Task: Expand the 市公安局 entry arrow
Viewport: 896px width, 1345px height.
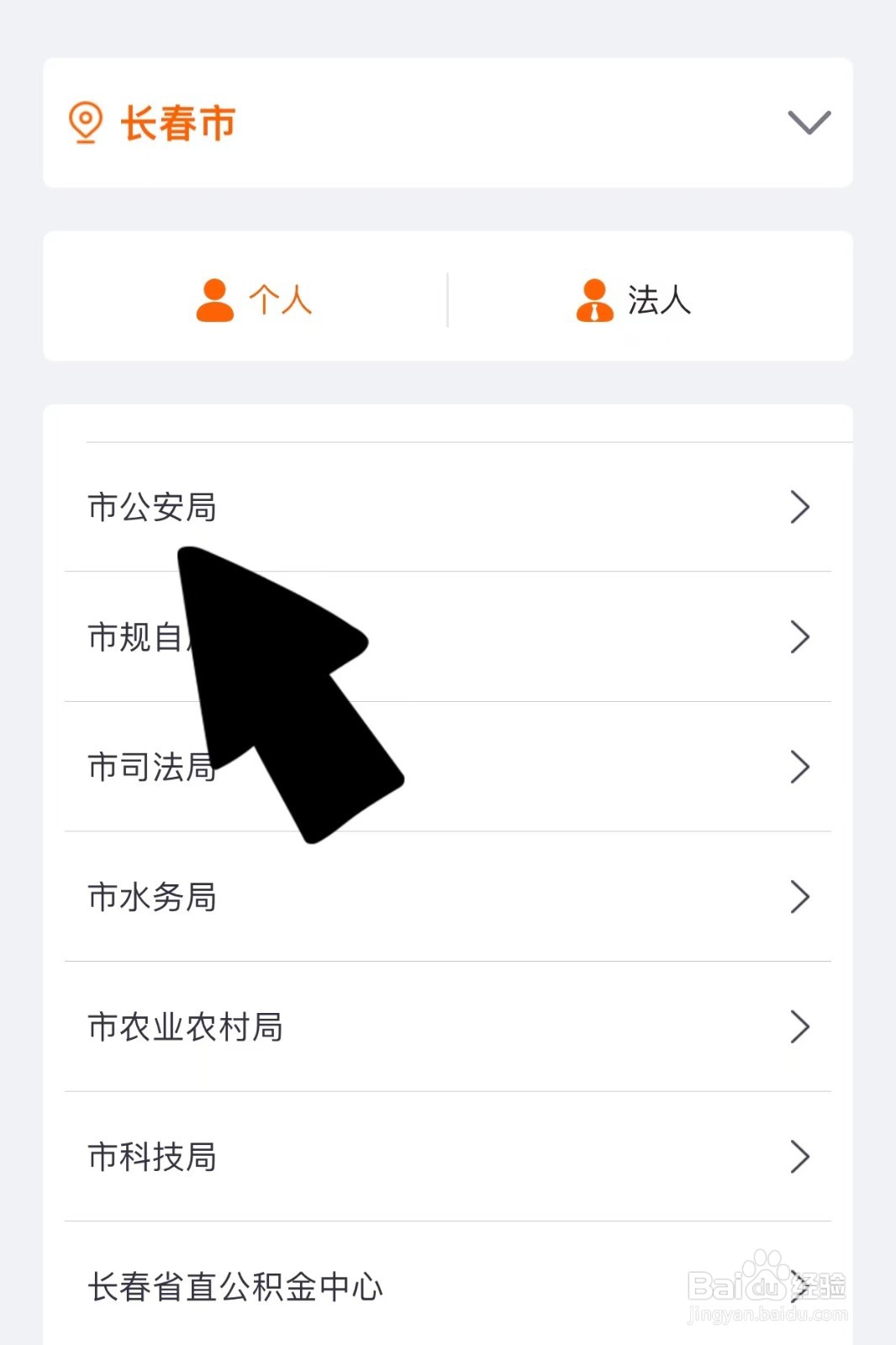Action: click(x=798, y=508)
